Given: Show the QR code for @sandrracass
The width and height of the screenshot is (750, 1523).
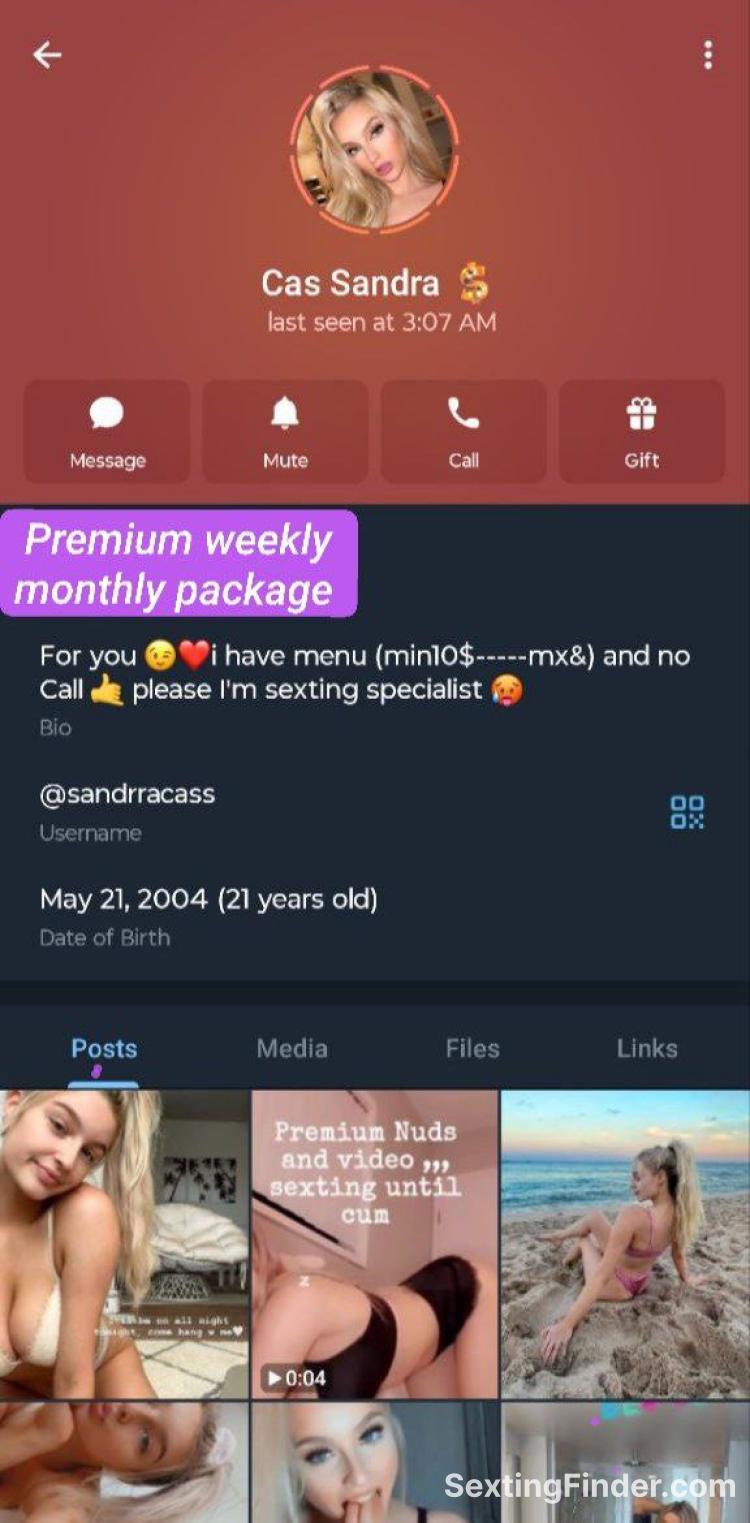Looking at the screenshot, I should pos(687,812).
